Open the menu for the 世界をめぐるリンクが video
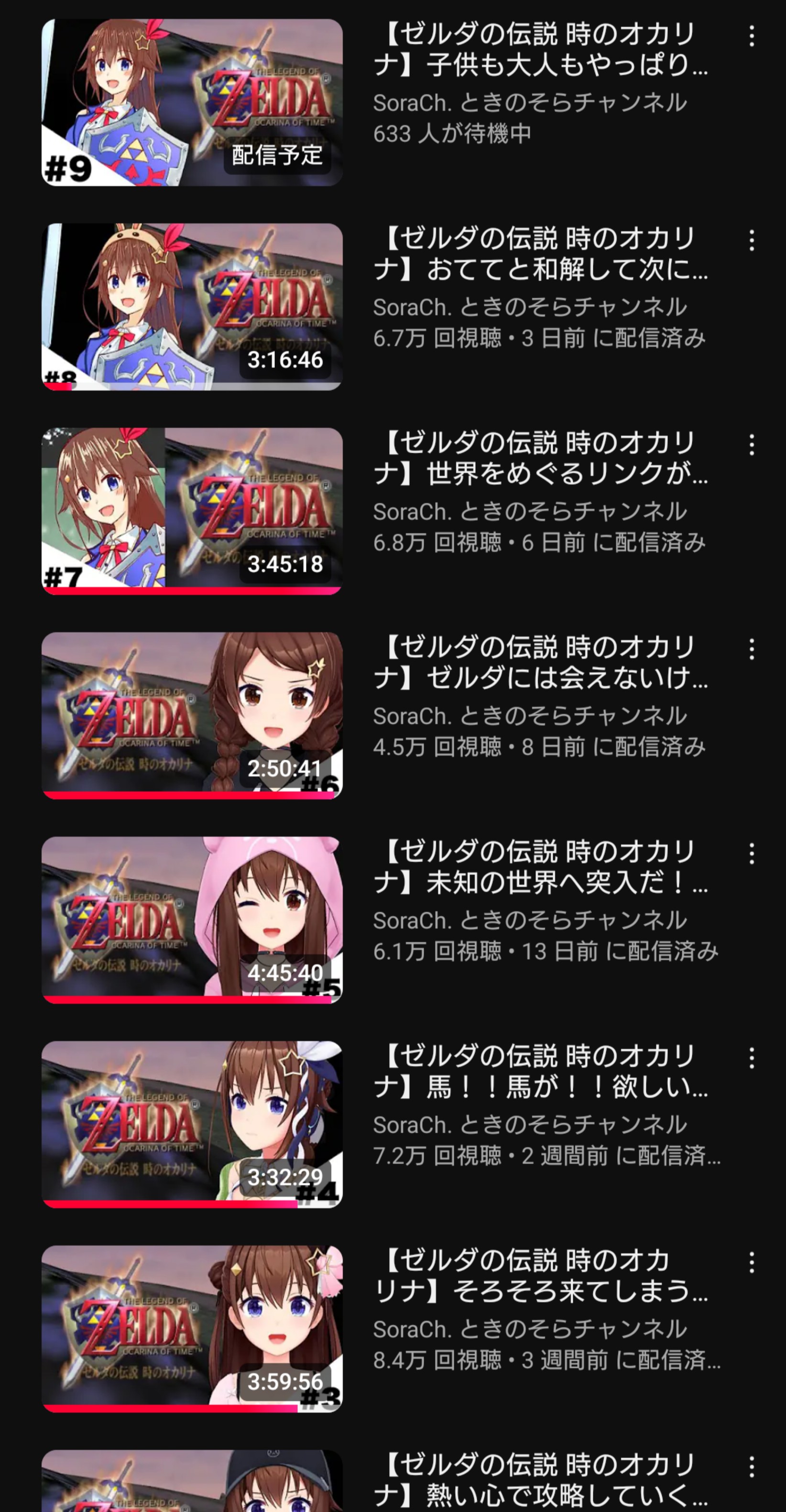The image size is (786, 1512). coord(752,445)
